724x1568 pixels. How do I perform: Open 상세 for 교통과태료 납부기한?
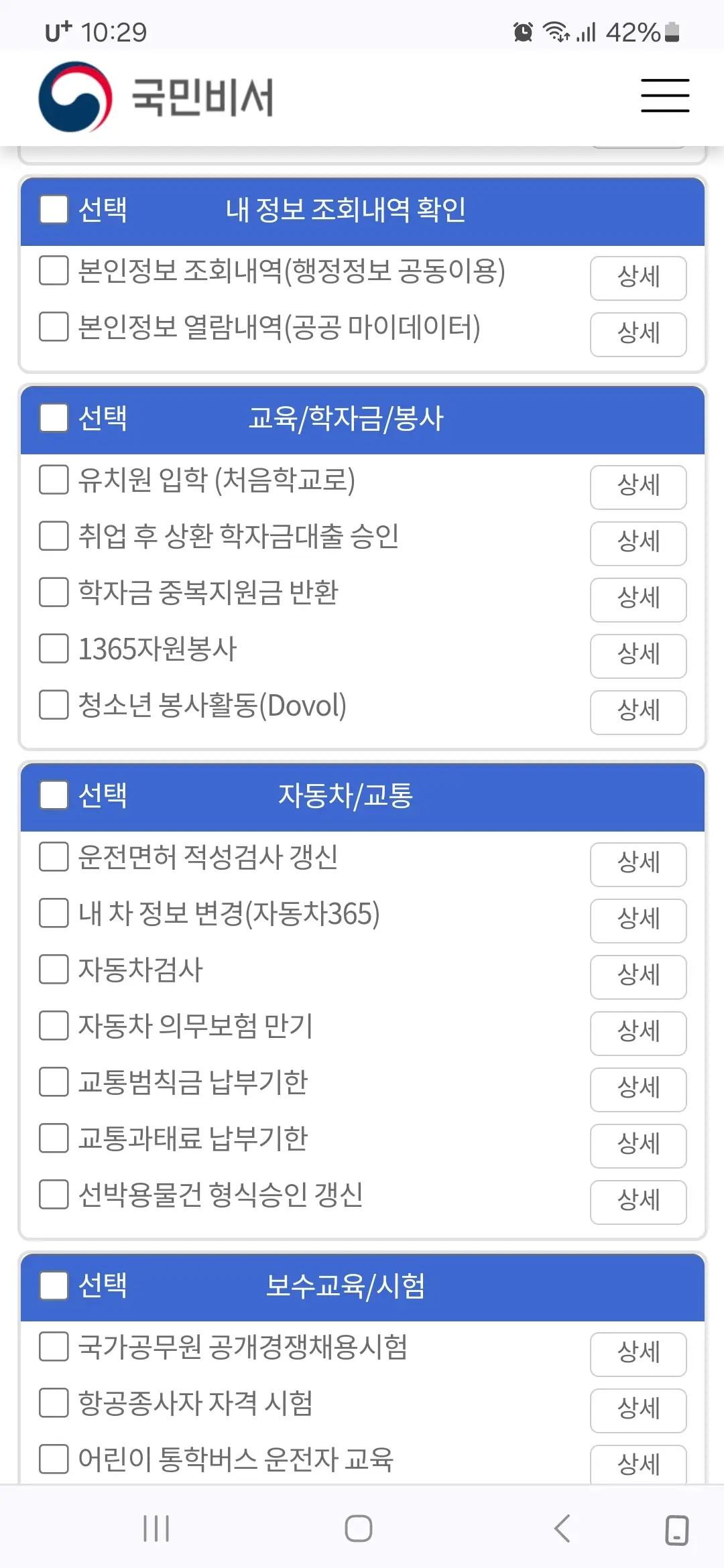click(638, 1146)
